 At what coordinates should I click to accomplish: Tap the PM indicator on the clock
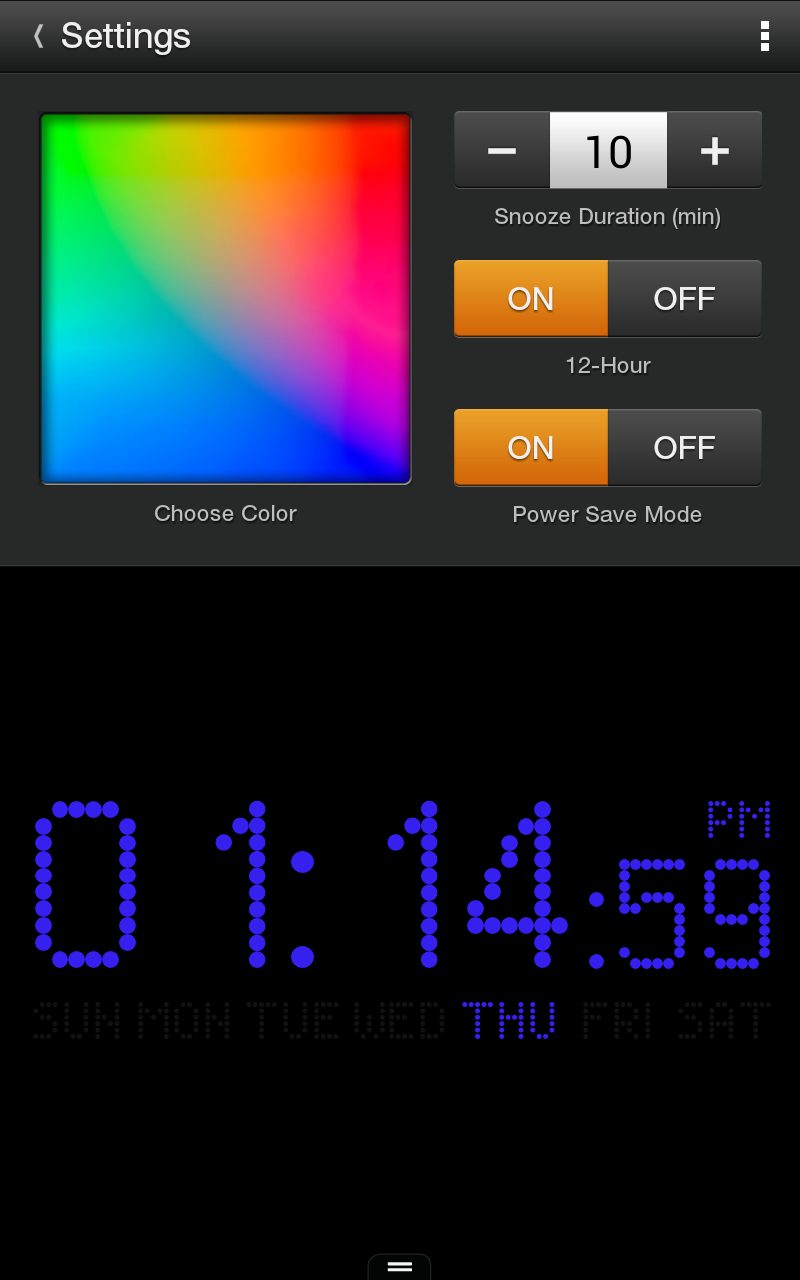[x=738, y=818]
